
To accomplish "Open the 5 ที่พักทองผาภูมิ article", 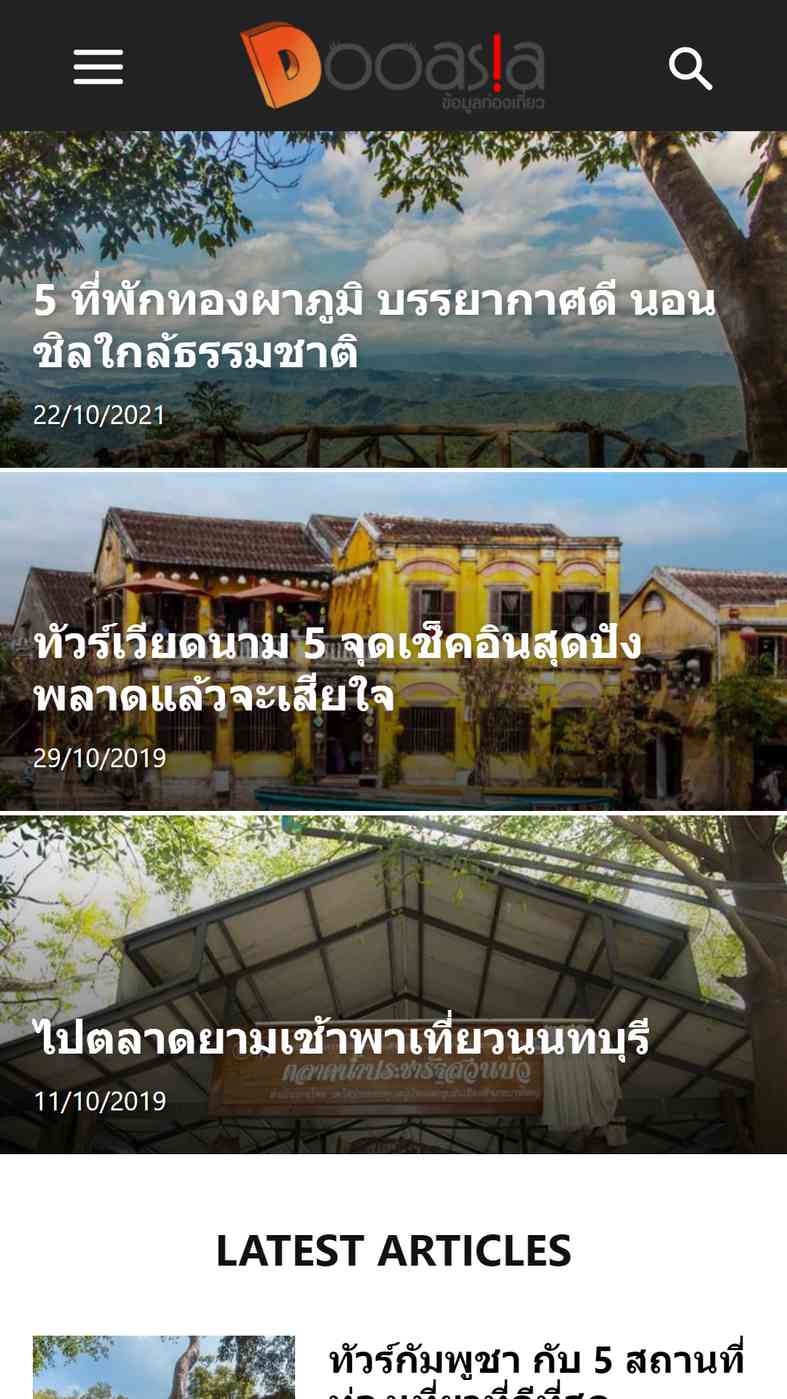I will [x=374, y=328].
